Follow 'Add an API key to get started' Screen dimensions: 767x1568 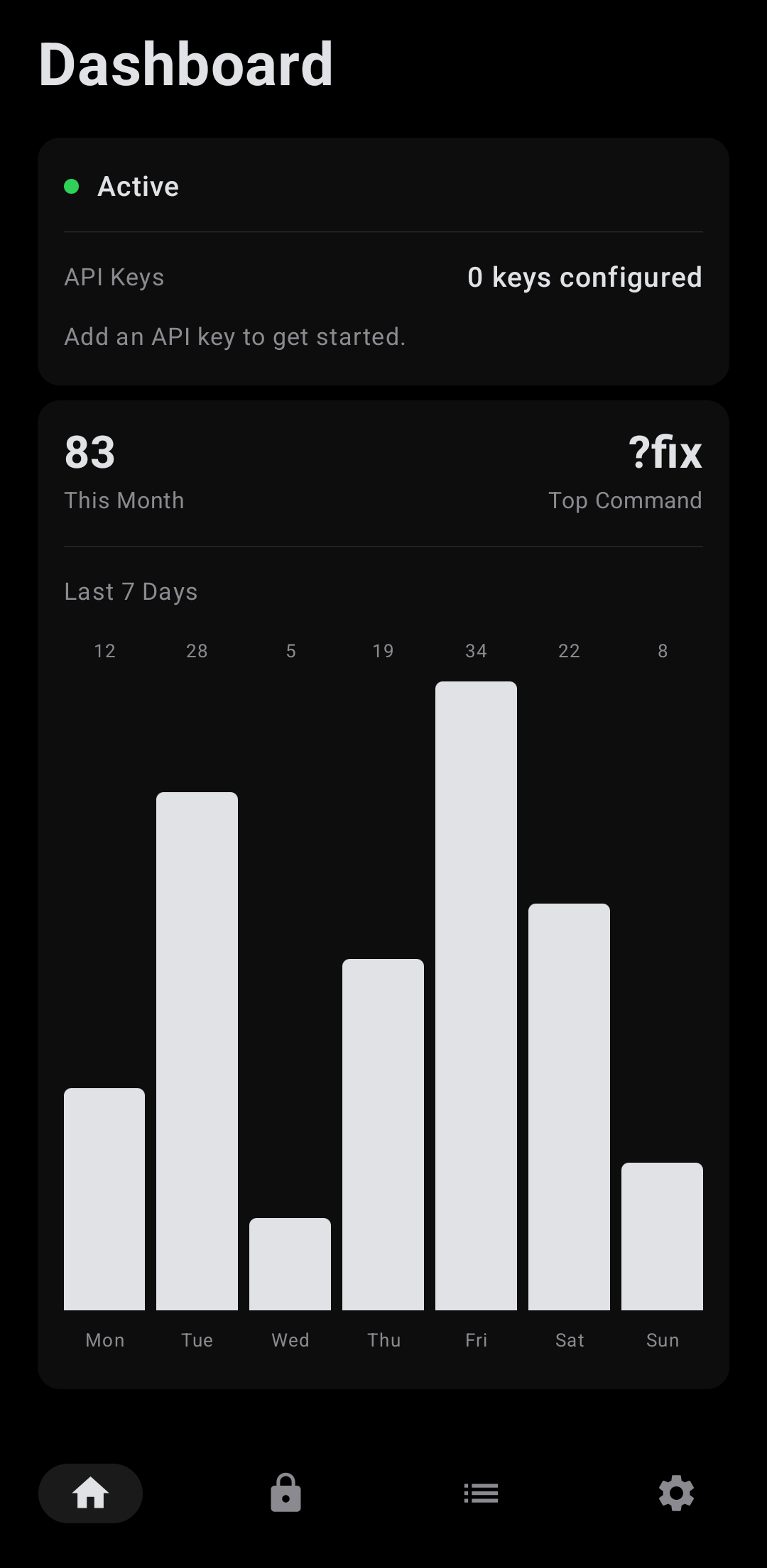[x=234, y=336]
